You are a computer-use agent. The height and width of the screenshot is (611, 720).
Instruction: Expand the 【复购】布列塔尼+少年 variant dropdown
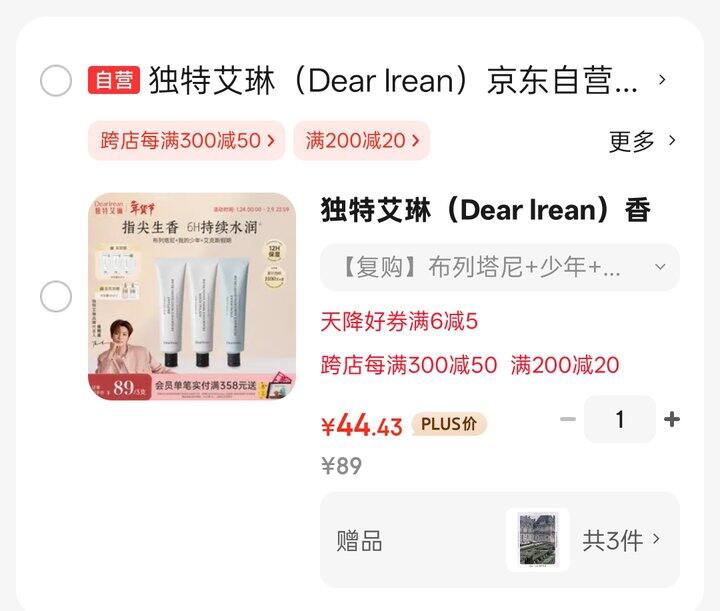coord(500,267)
